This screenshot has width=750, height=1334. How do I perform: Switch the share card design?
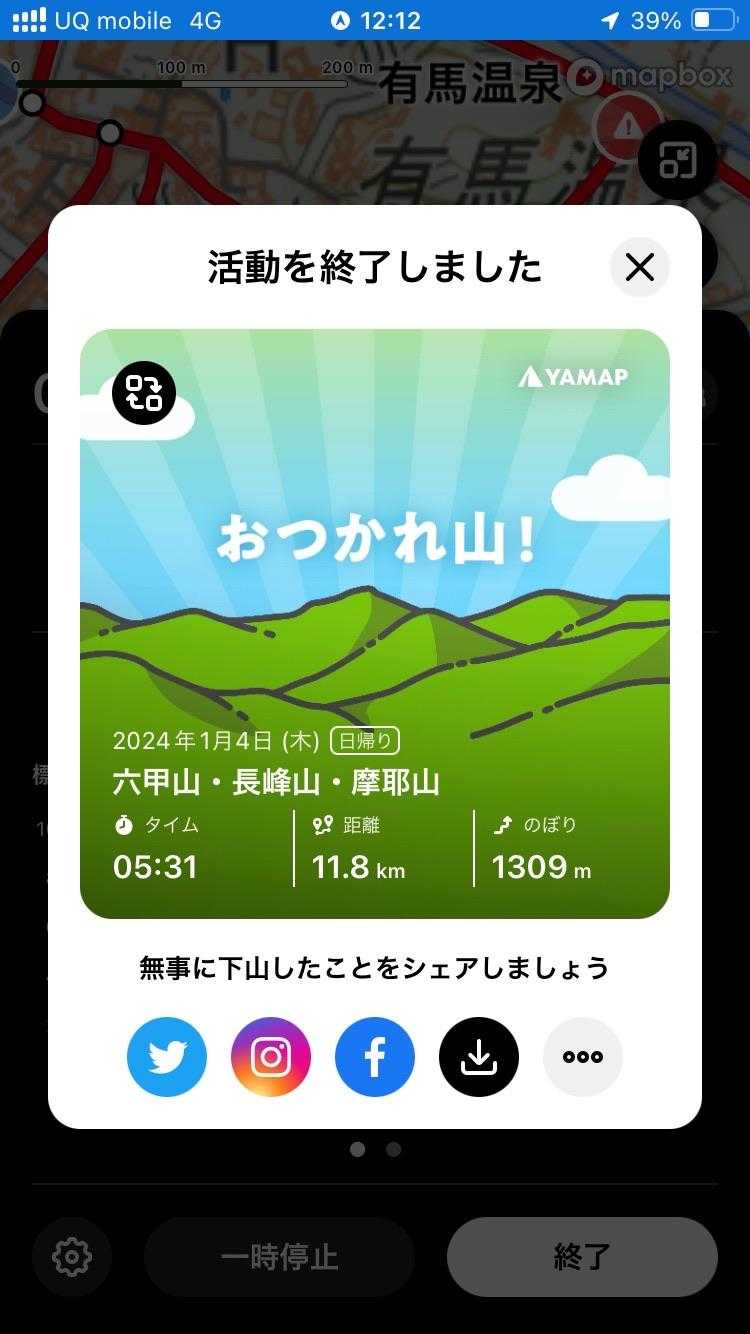coord(144,393)
